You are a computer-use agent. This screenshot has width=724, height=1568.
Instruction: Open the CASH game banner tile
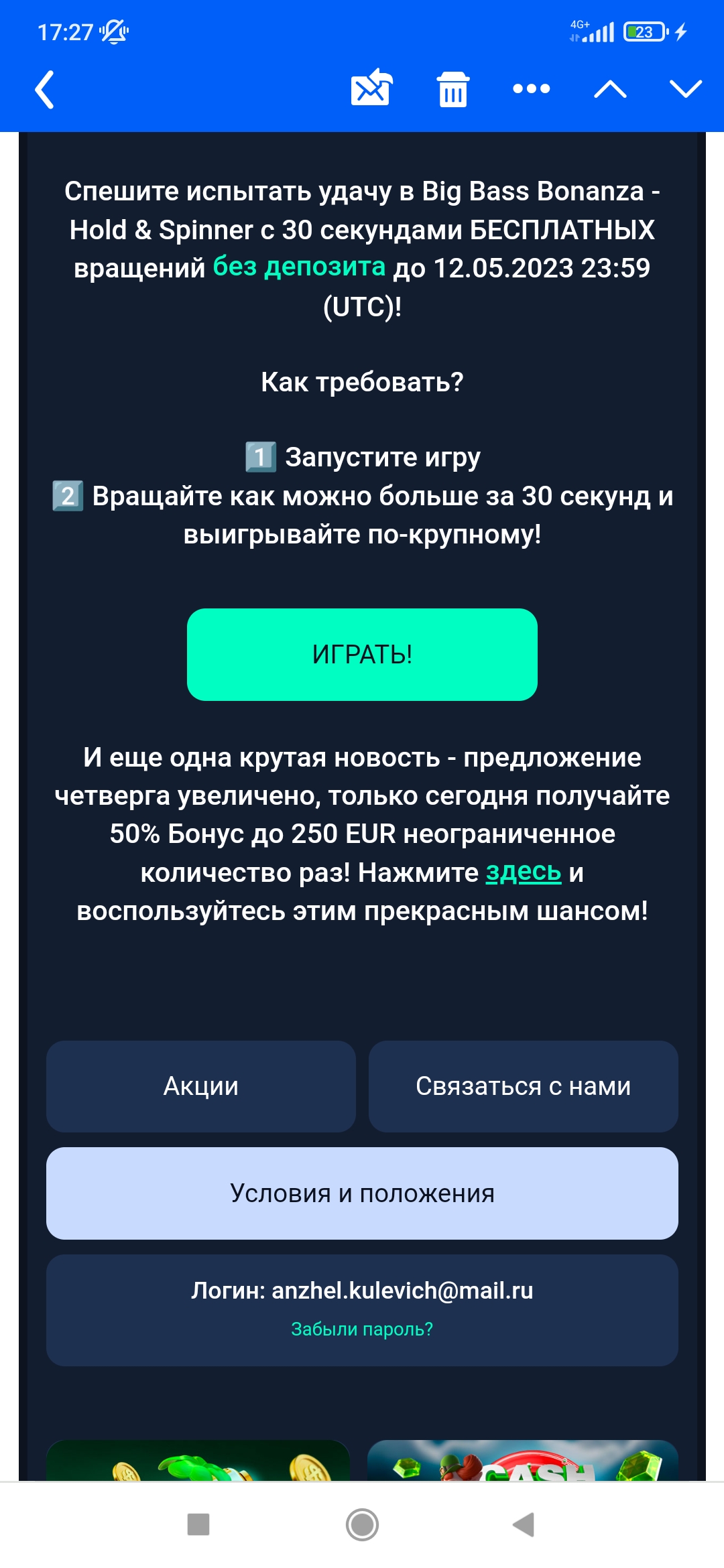pos(523,1461)
